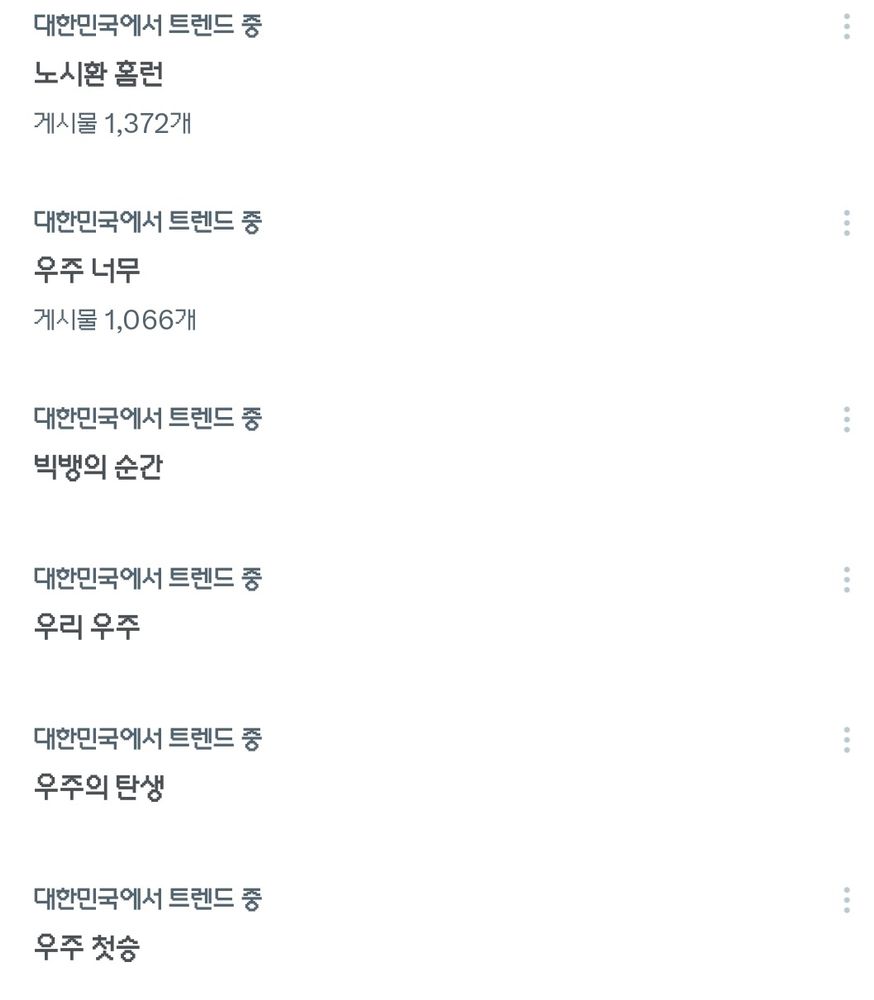874x1000 pixels.
Task: Open the 우주 첫승 trend
Action: click(x=86, y=948)
